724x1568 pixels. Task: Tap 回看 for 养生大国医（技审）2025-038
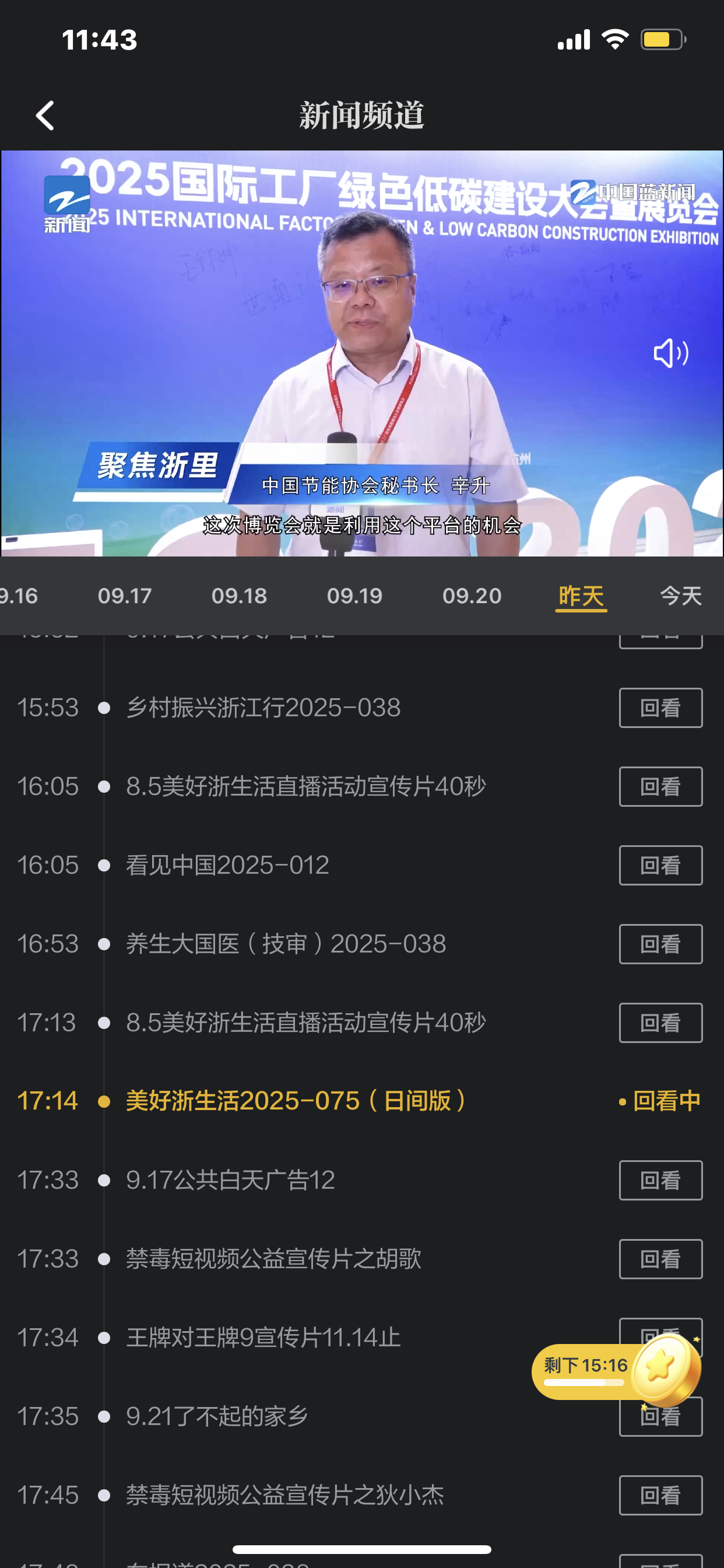click(x=660, y=944)
